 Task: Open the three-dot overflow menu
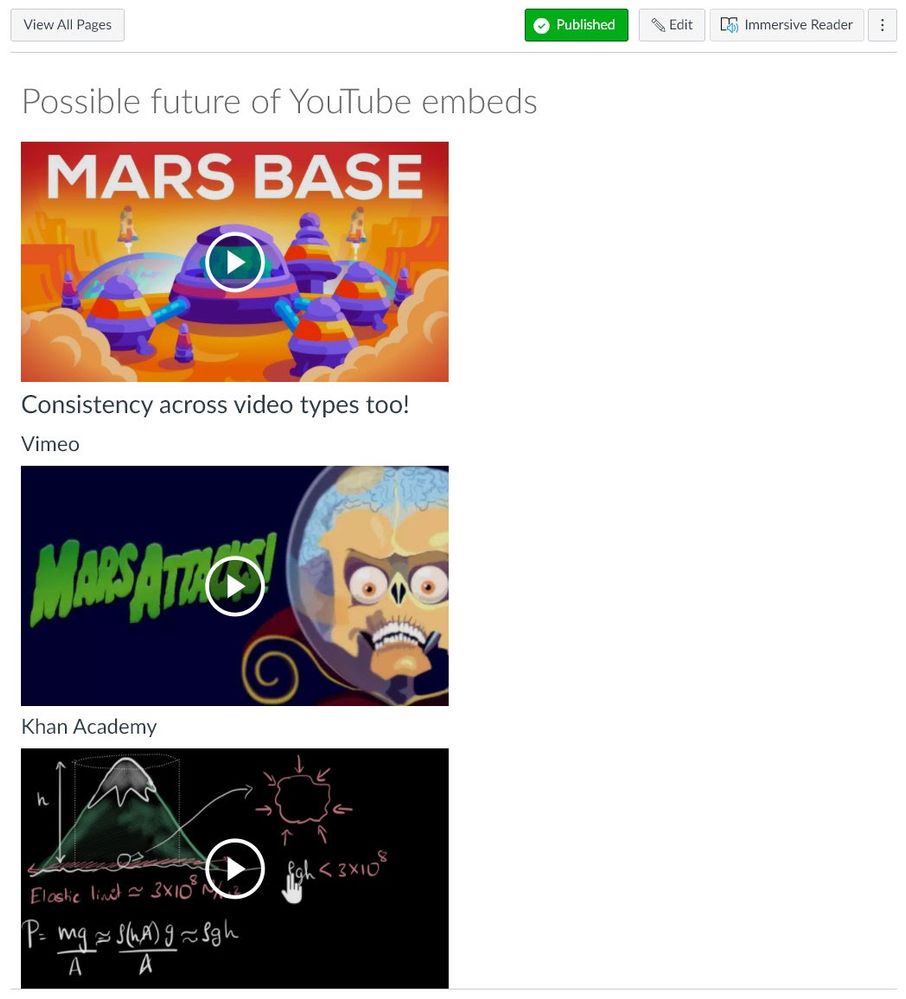pos(882,25)
